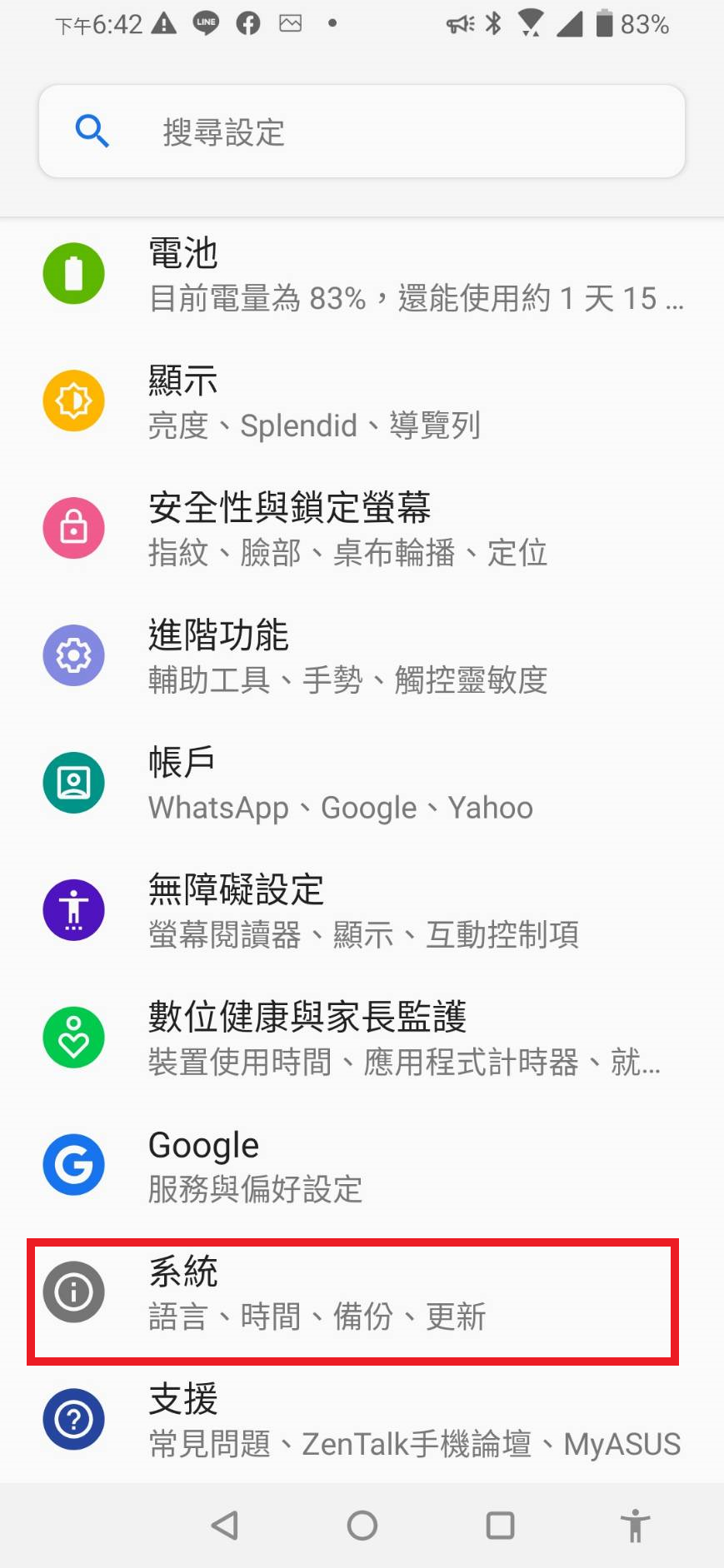This screenshot has width=724, height=1568.
Task: Open 電池 battery settings
Action: tap(362, 274)
